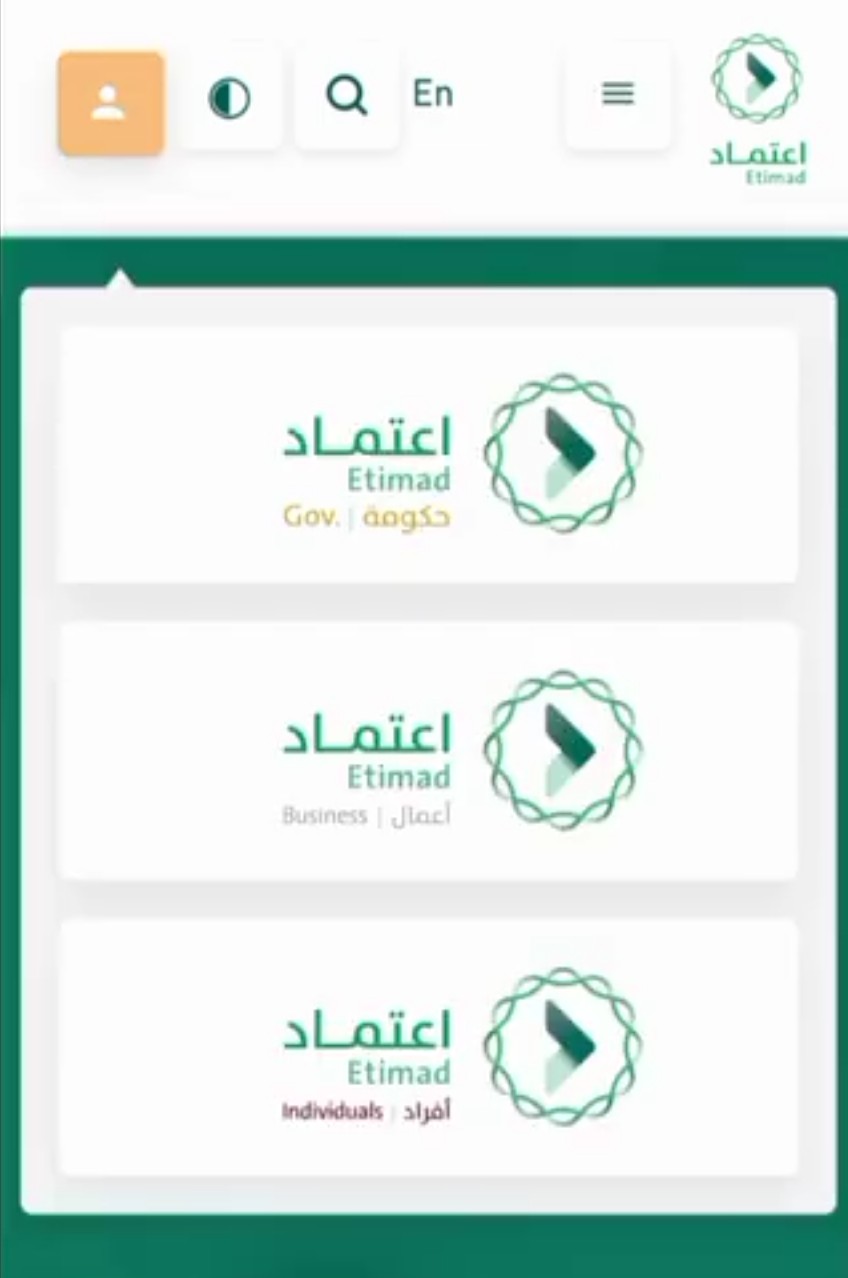
Task: Open the search icon
Action: click(x=347, y=96)
